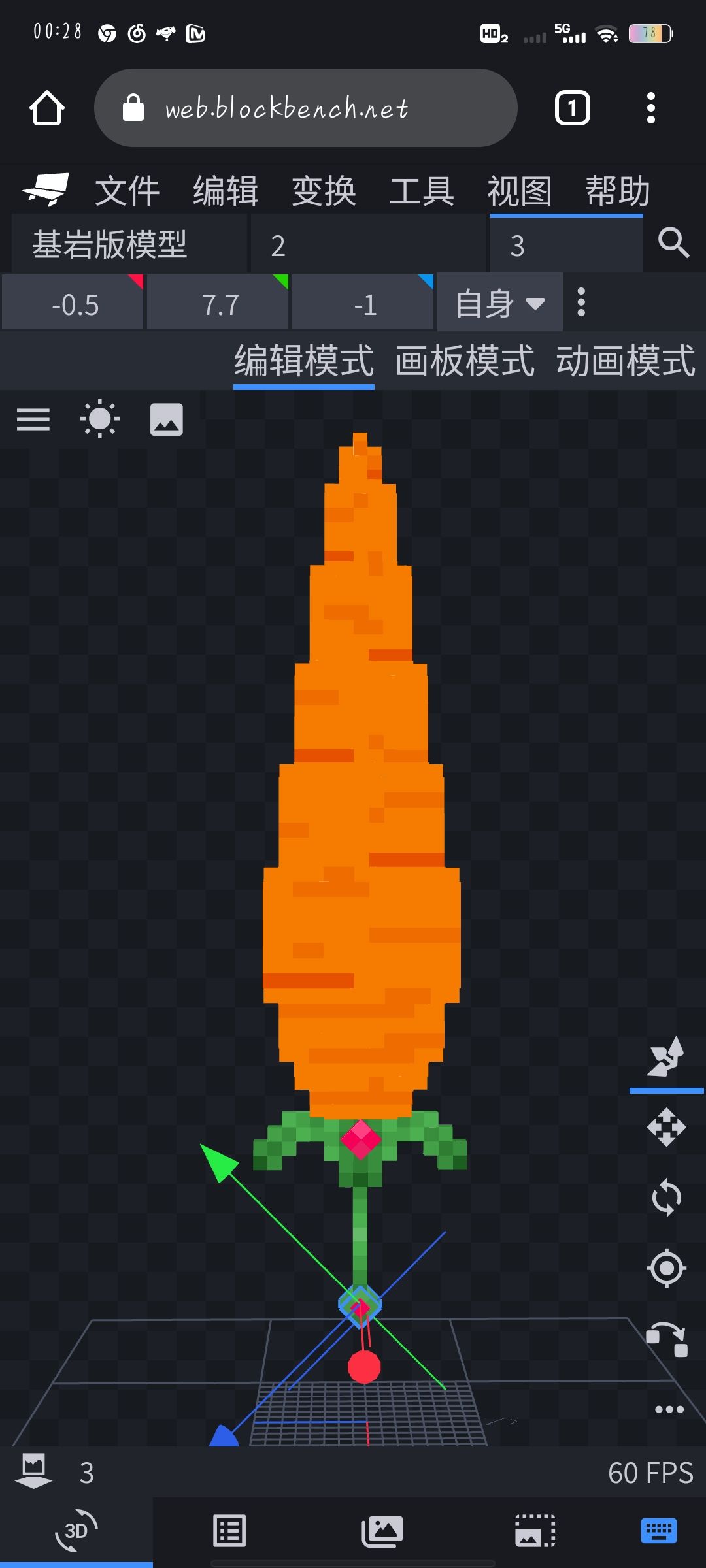Open the 视图 menu
The width and height of the screenshot is (706, 1568).
tap(520, 190)
